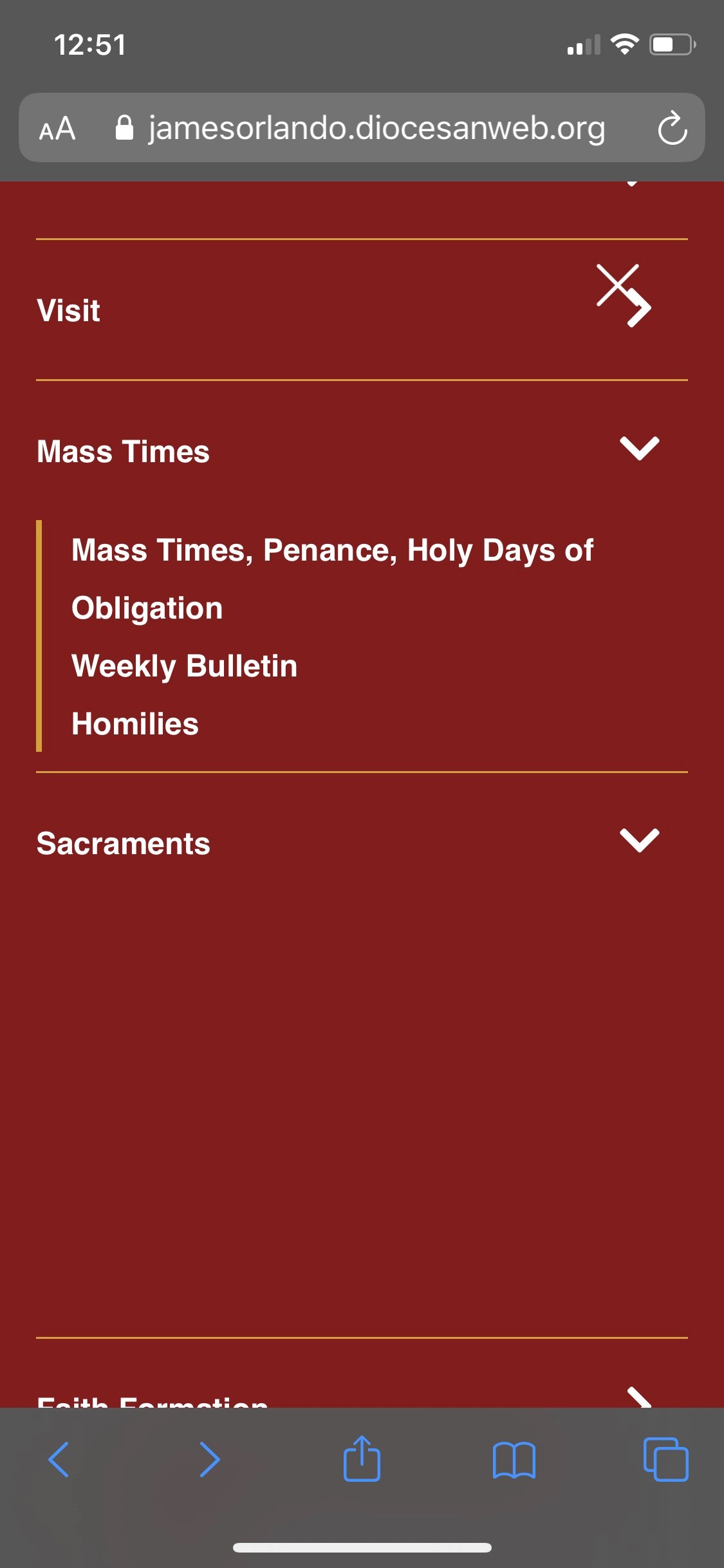Open the Weekly Bulletin page
724x1568 pixels.
click(x=185, y=666)
